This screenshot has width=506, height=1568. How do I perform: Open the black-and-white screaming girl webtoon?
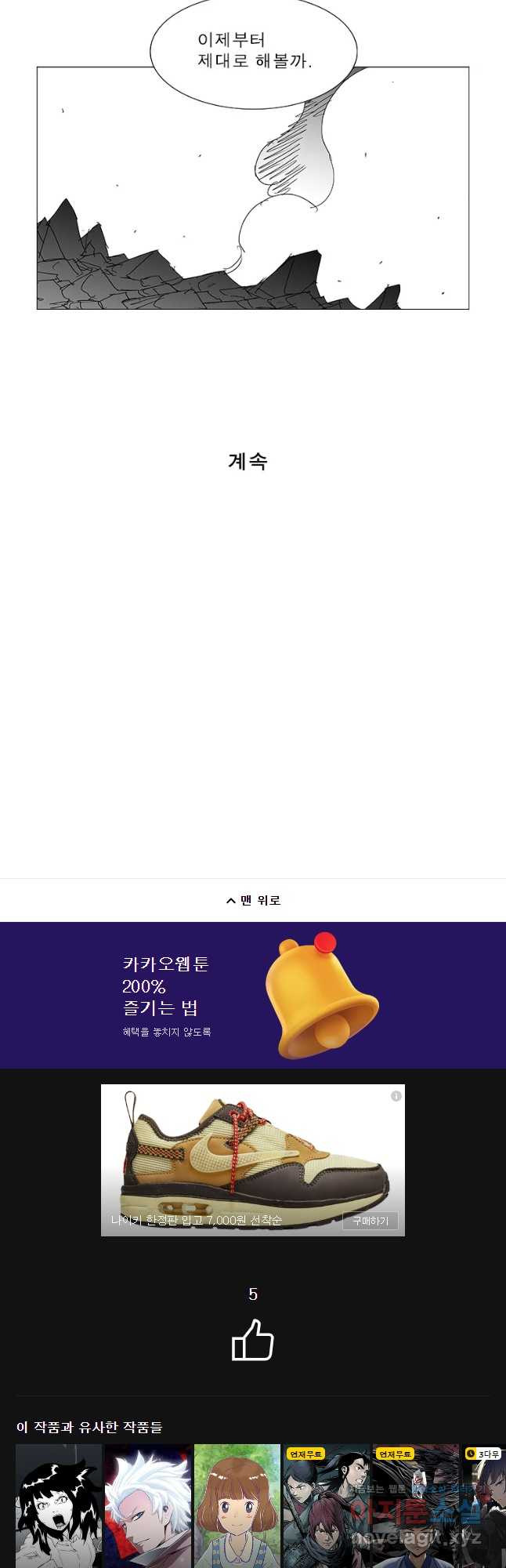(59, 1505)
